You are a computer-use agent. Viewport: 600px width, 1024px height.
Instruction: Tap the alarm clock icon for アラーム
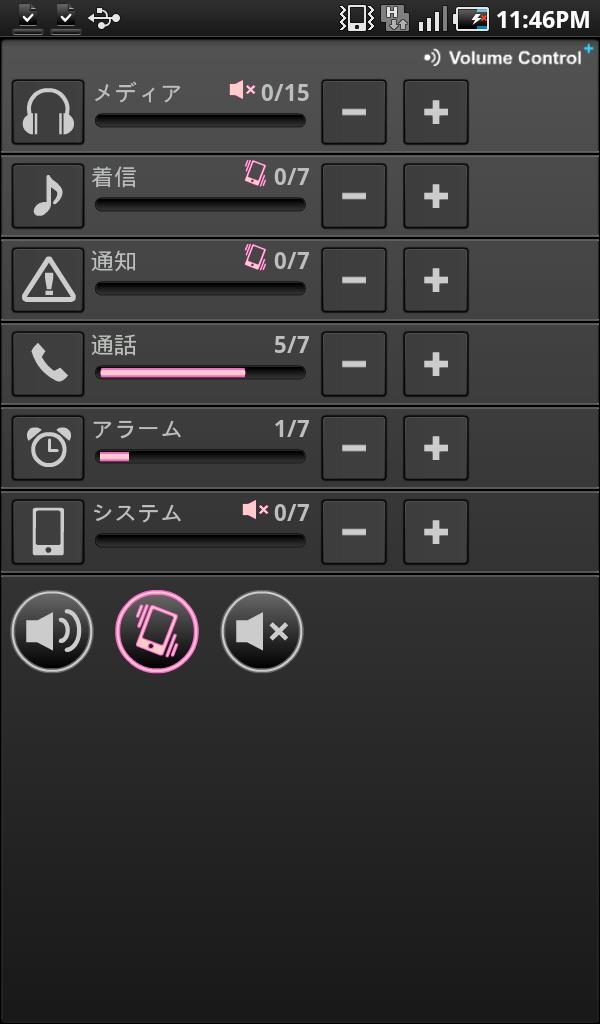tap(48, 448)
